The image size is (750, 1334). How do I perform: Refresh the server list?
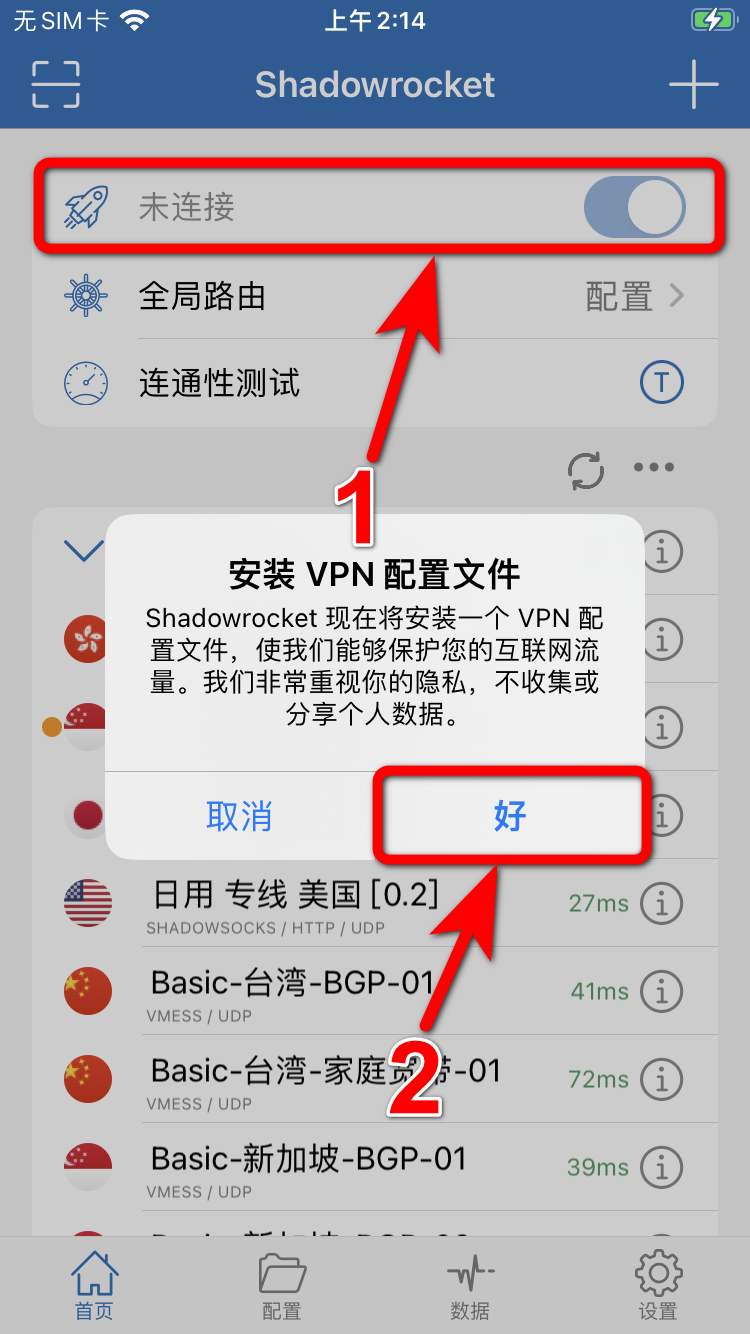tap(586, 468)
